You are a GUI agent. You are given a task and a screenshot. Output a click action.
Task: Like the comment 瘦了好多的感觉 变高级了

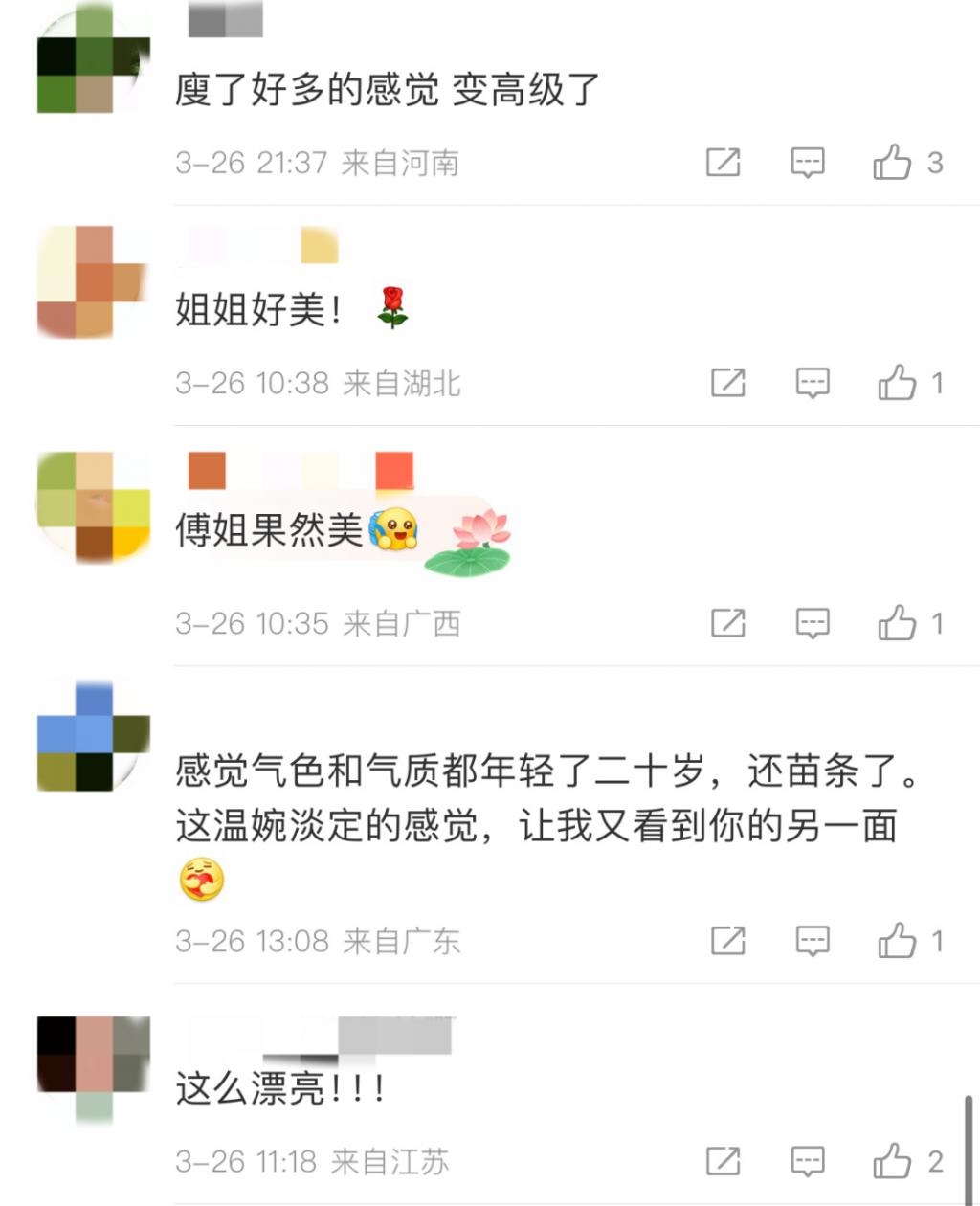892,163
